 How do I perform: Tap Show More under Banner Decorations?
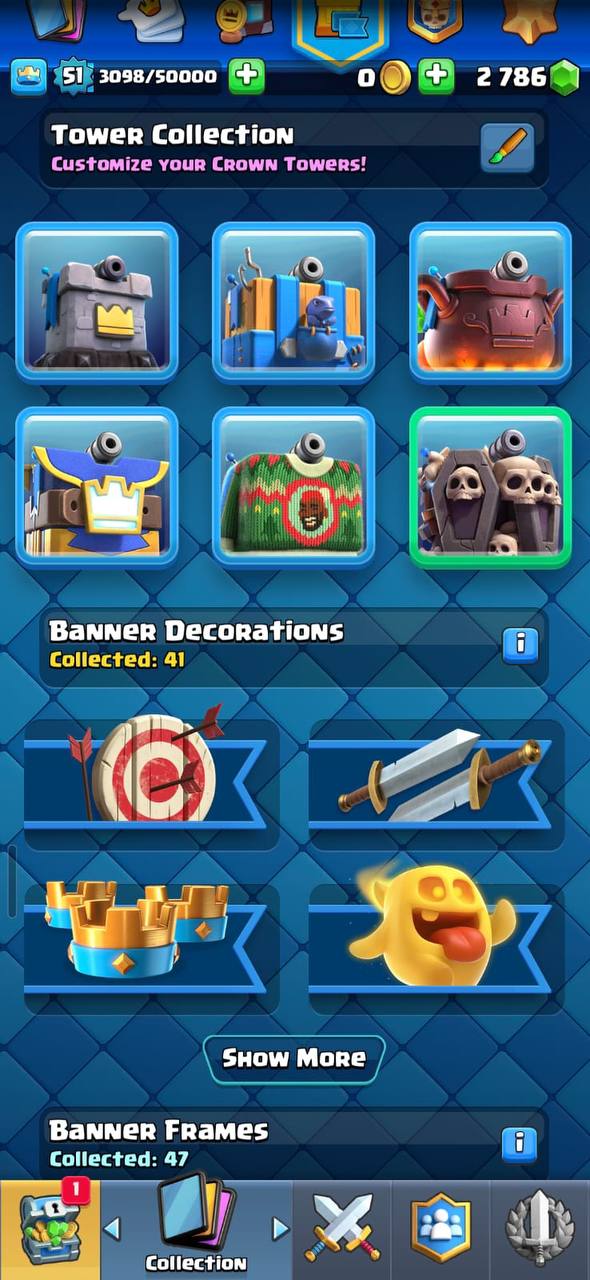(x=294, y=1059)
